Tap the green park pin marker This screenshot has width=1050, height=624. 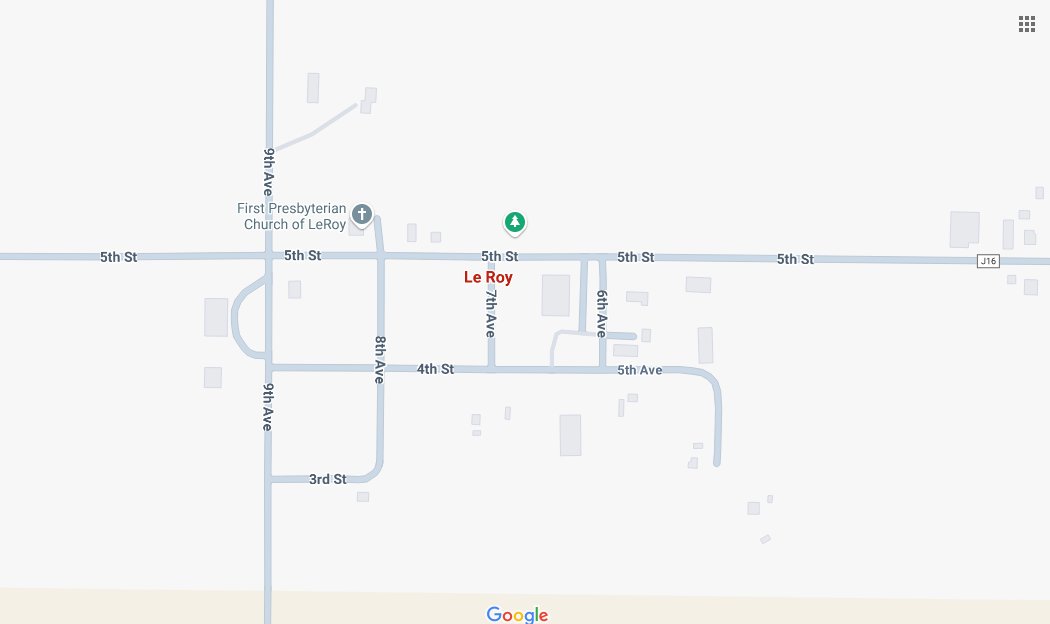pos(514,221)
